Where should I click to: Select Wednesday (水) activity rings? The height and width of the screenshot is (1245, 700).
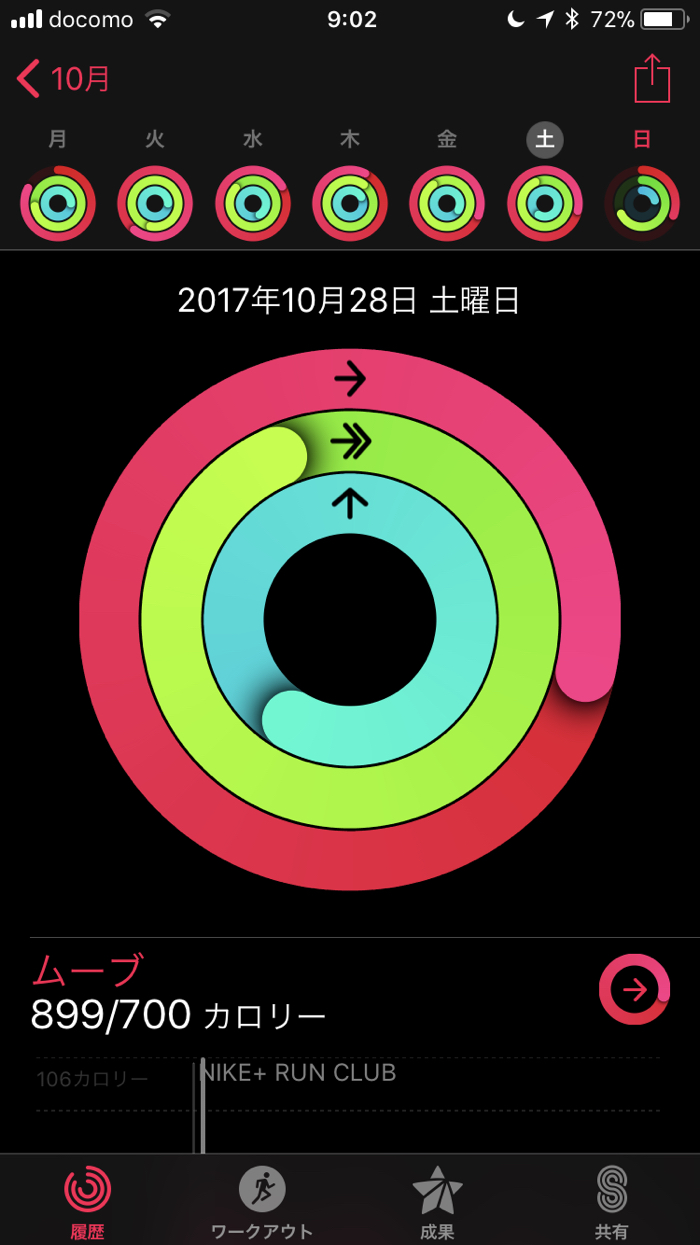tap(252, 204)
